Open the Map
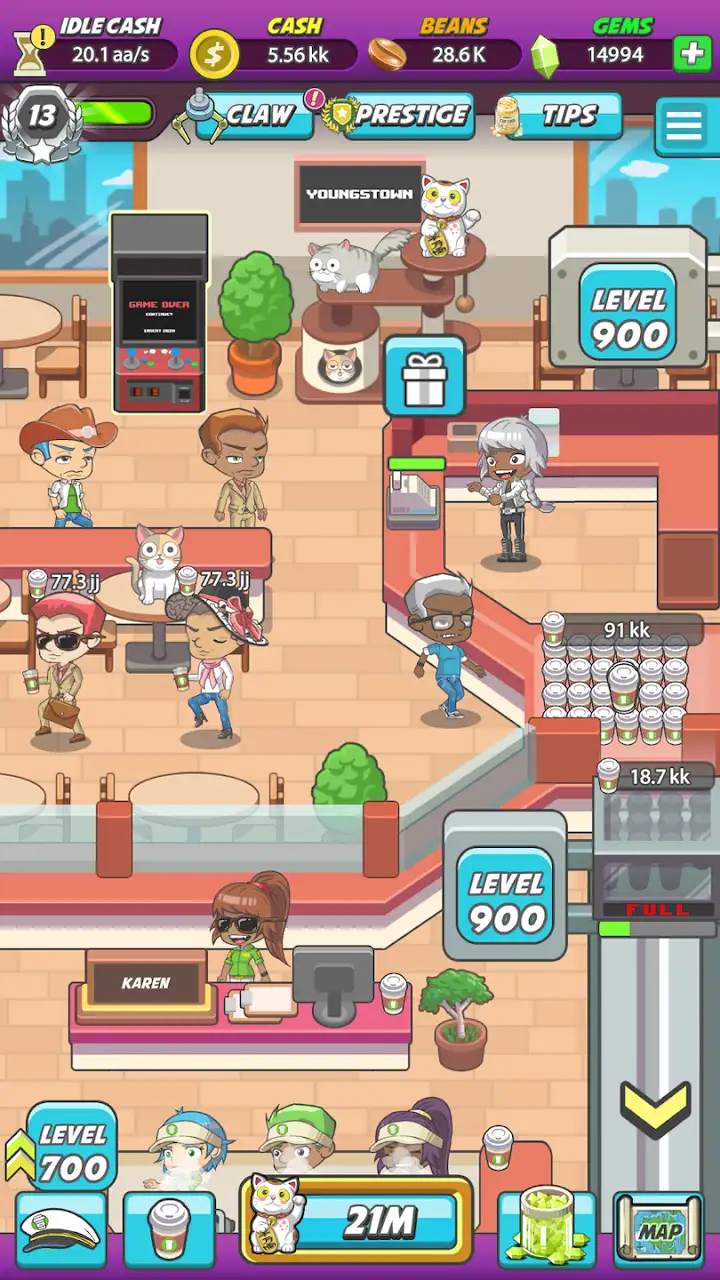Screen dimensions: 720x1280 [x=658, y=1230]
